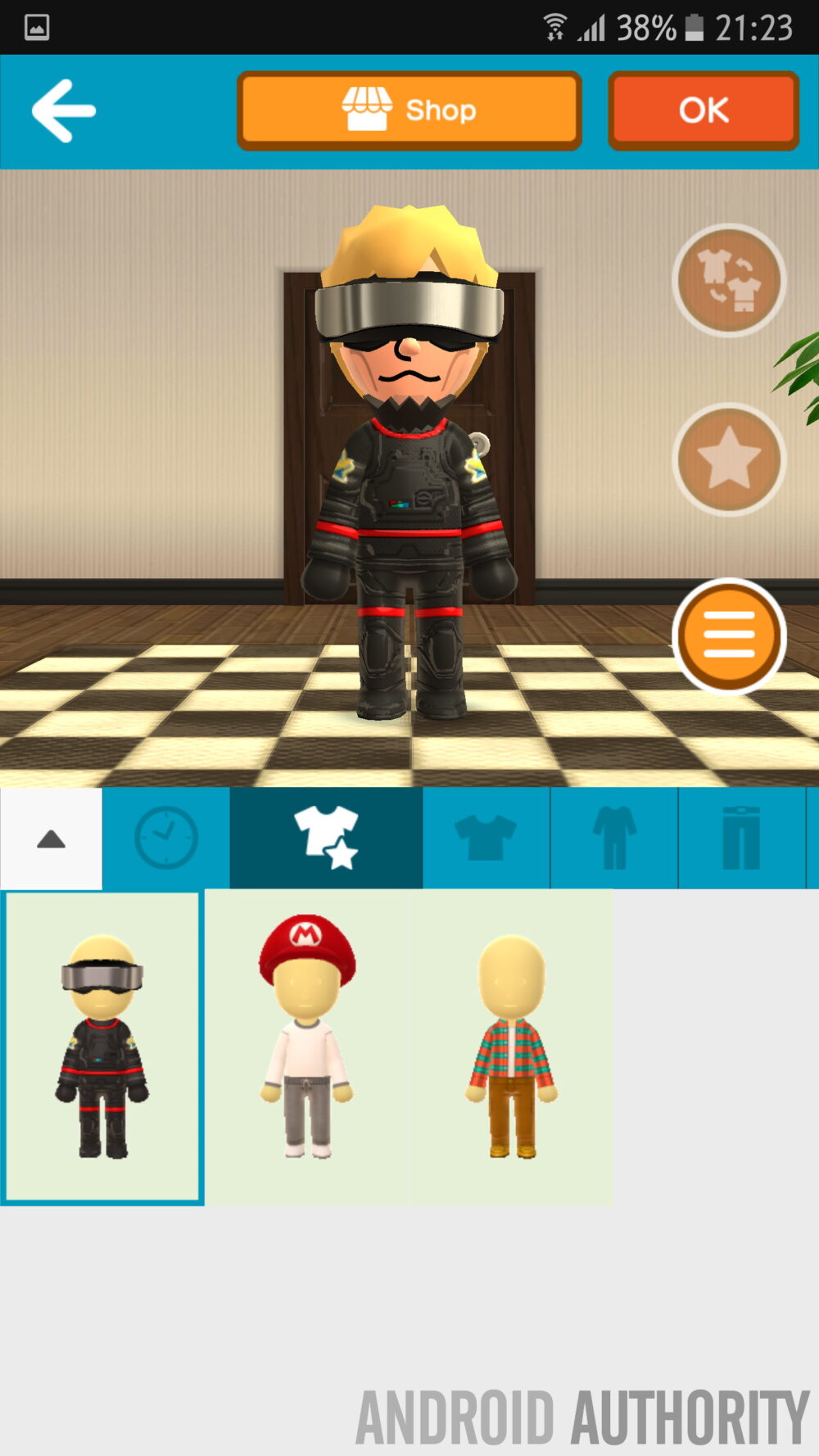Select the black racing suit outfit thumbnail
Screen dimensions: 819x1456
pos(102,1046)
